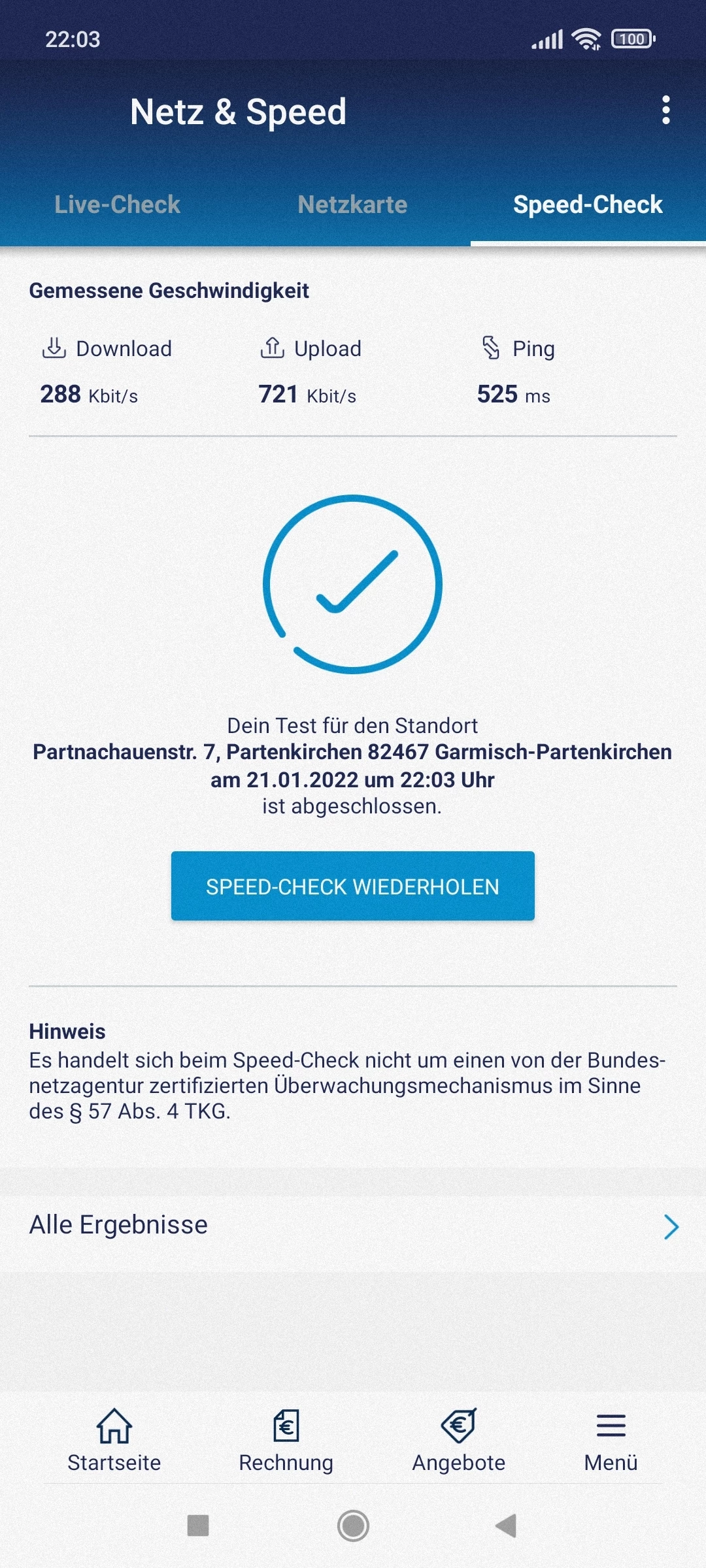Open Alle Ergebnisse
The width and height of the screenshot is (706, 1568).
353,1226
